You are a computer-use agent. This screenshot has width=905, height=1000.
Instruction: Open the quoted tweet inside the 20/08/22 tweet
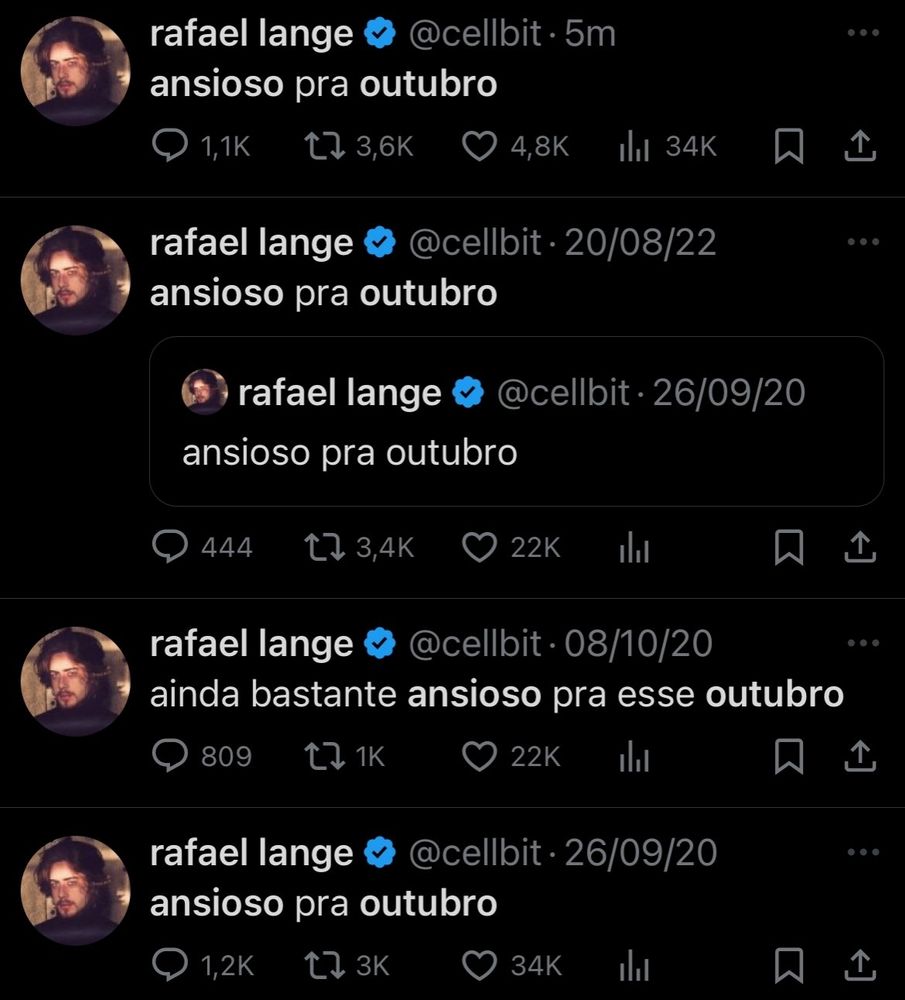(516, 421)
